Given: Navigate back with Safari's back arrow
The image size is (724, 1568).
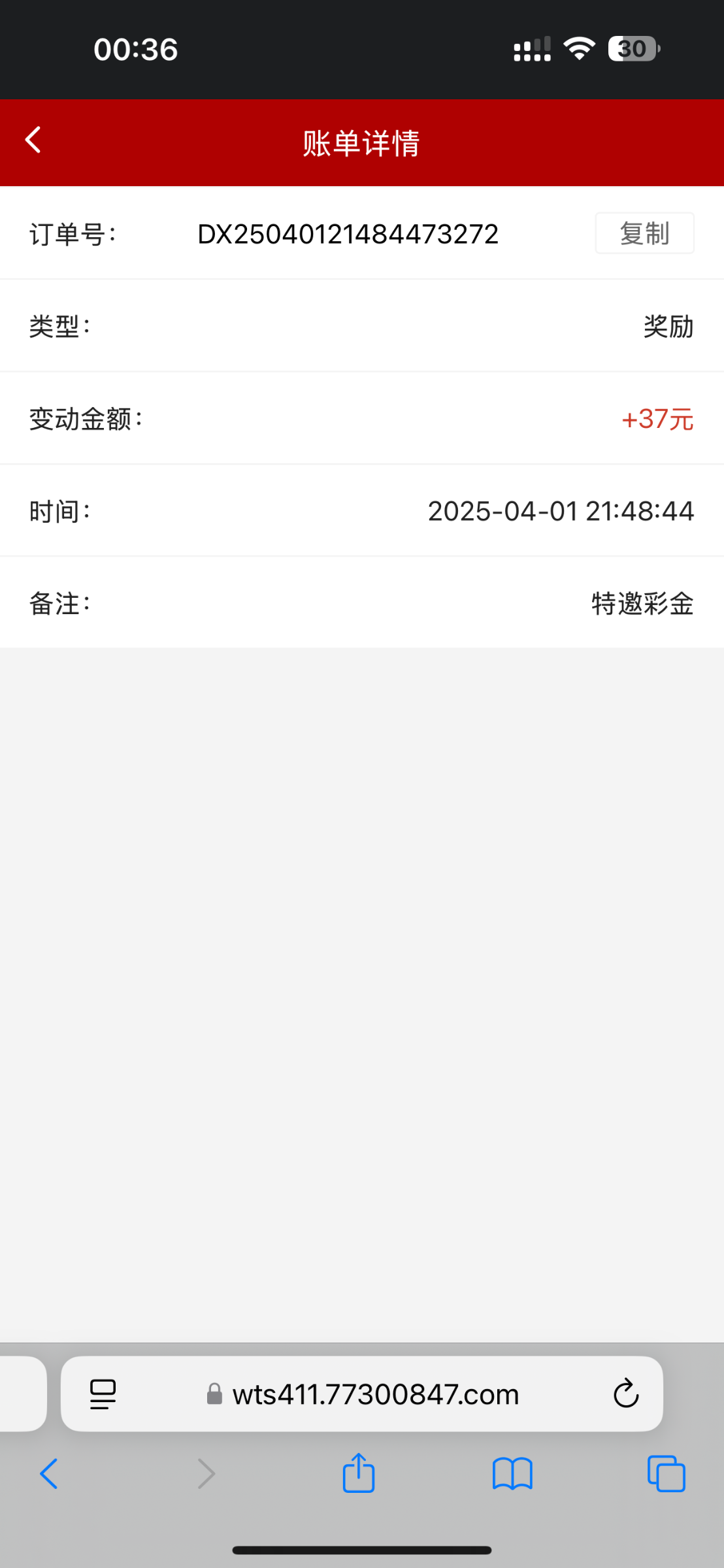Looking at the screenshot, I should pyautogui.click(x=50, y=1474).
